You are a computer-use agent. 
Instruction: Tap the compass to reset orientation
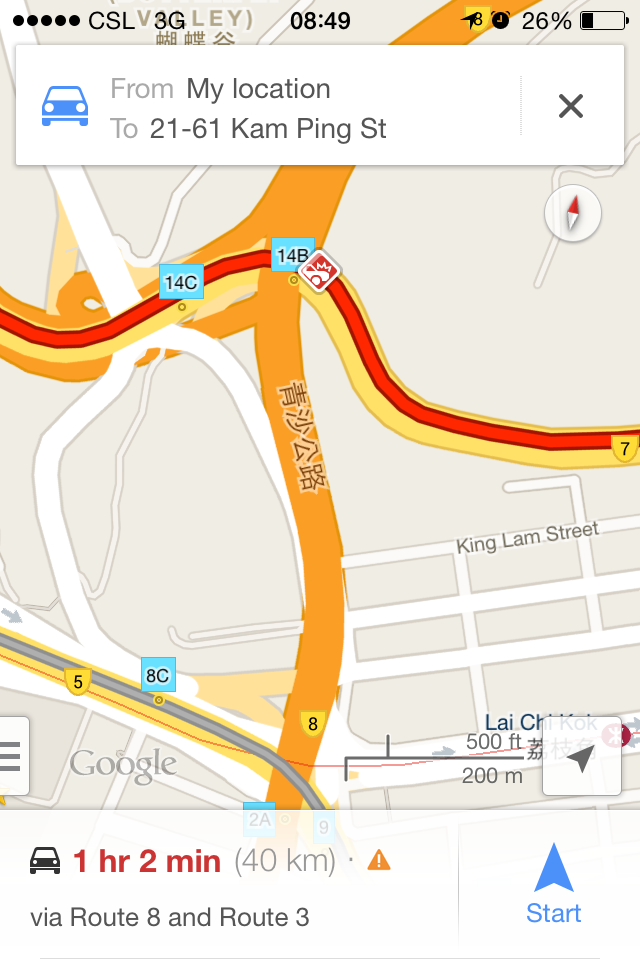(x=573, y=213)
